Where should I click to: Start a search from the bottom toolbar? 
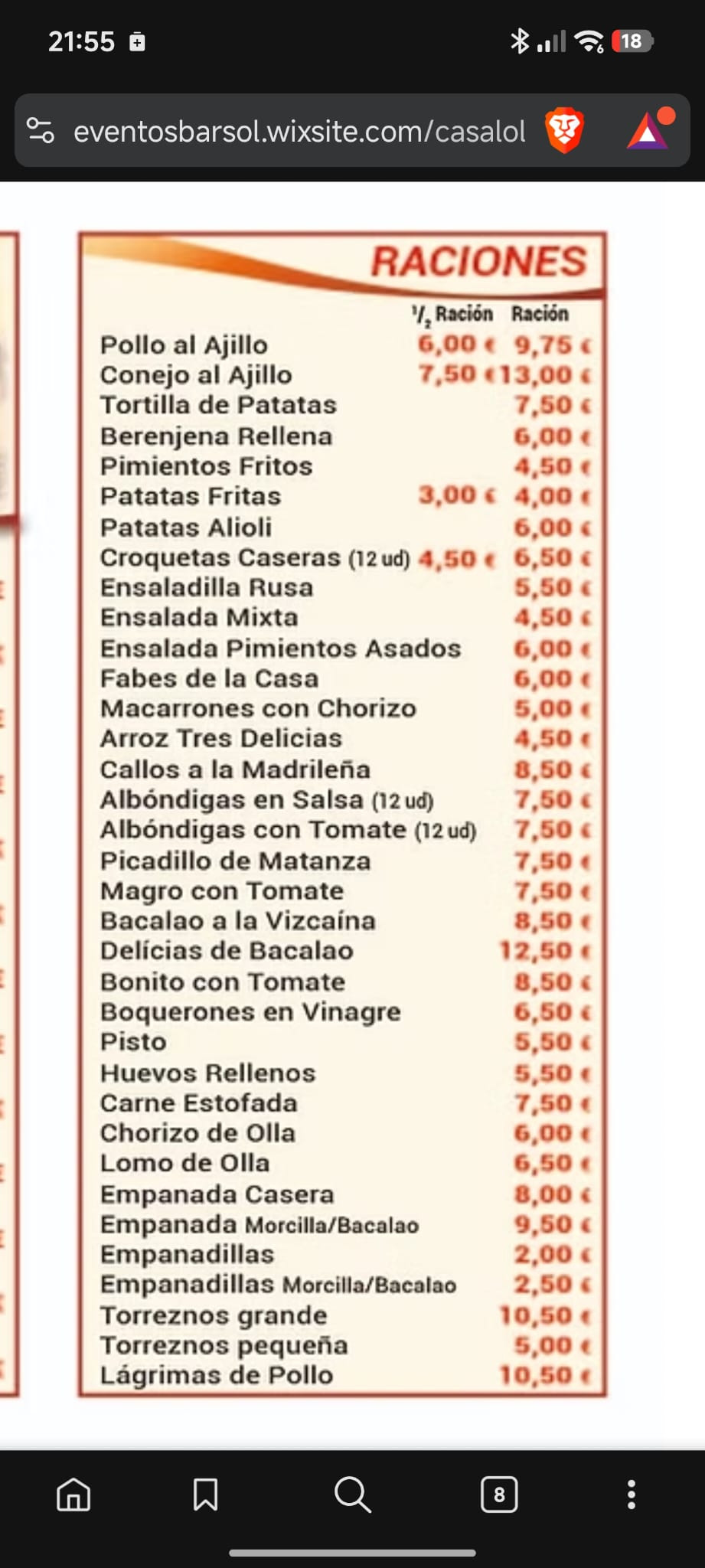click(353, 1494)
